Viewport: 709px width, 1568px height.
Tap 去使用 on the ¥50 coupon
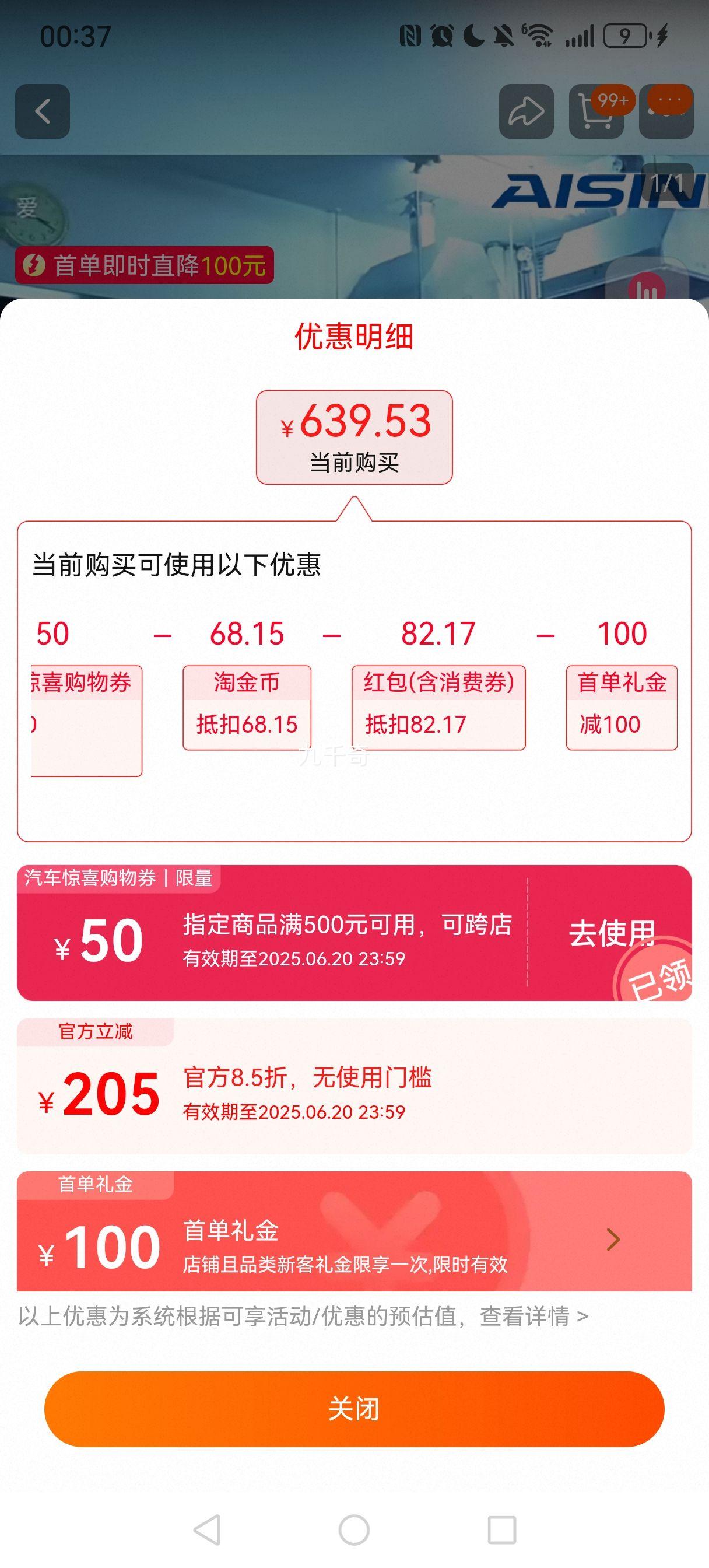(x=611, y=933)
